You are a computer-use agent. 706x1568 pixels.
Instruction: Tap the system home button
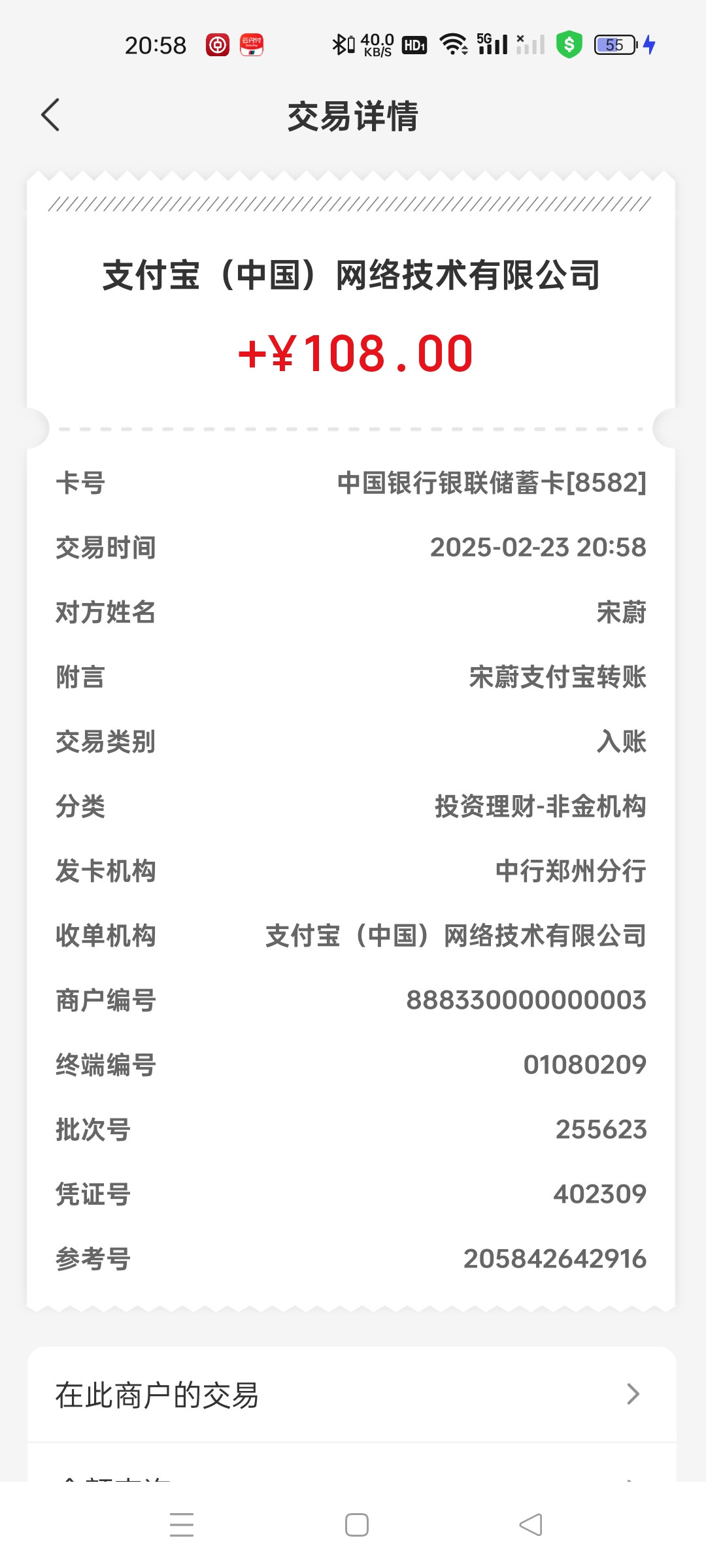click(x=357, y=1525)
